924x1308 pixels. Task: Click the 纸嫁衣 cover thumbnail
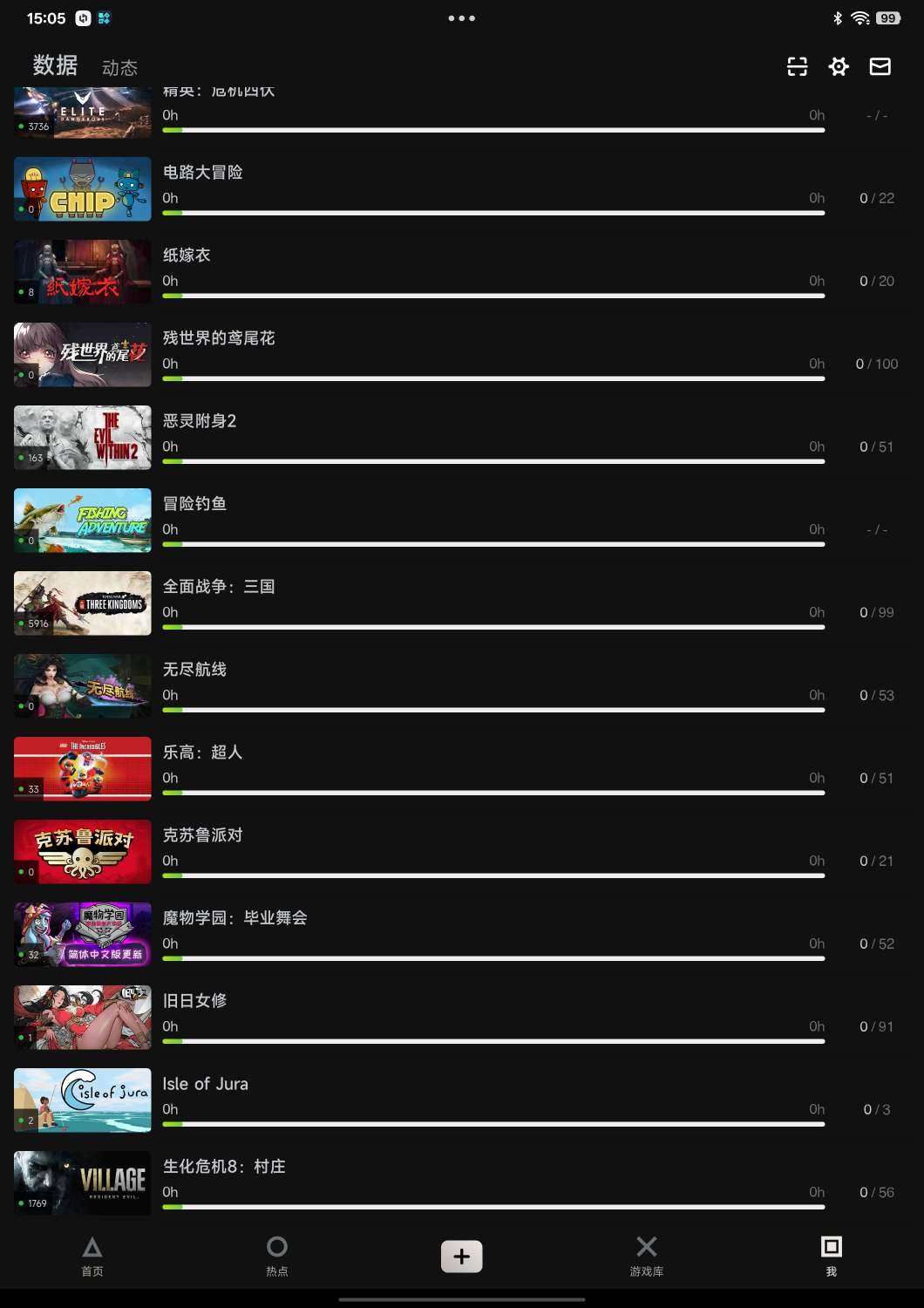tap(82, 272)
